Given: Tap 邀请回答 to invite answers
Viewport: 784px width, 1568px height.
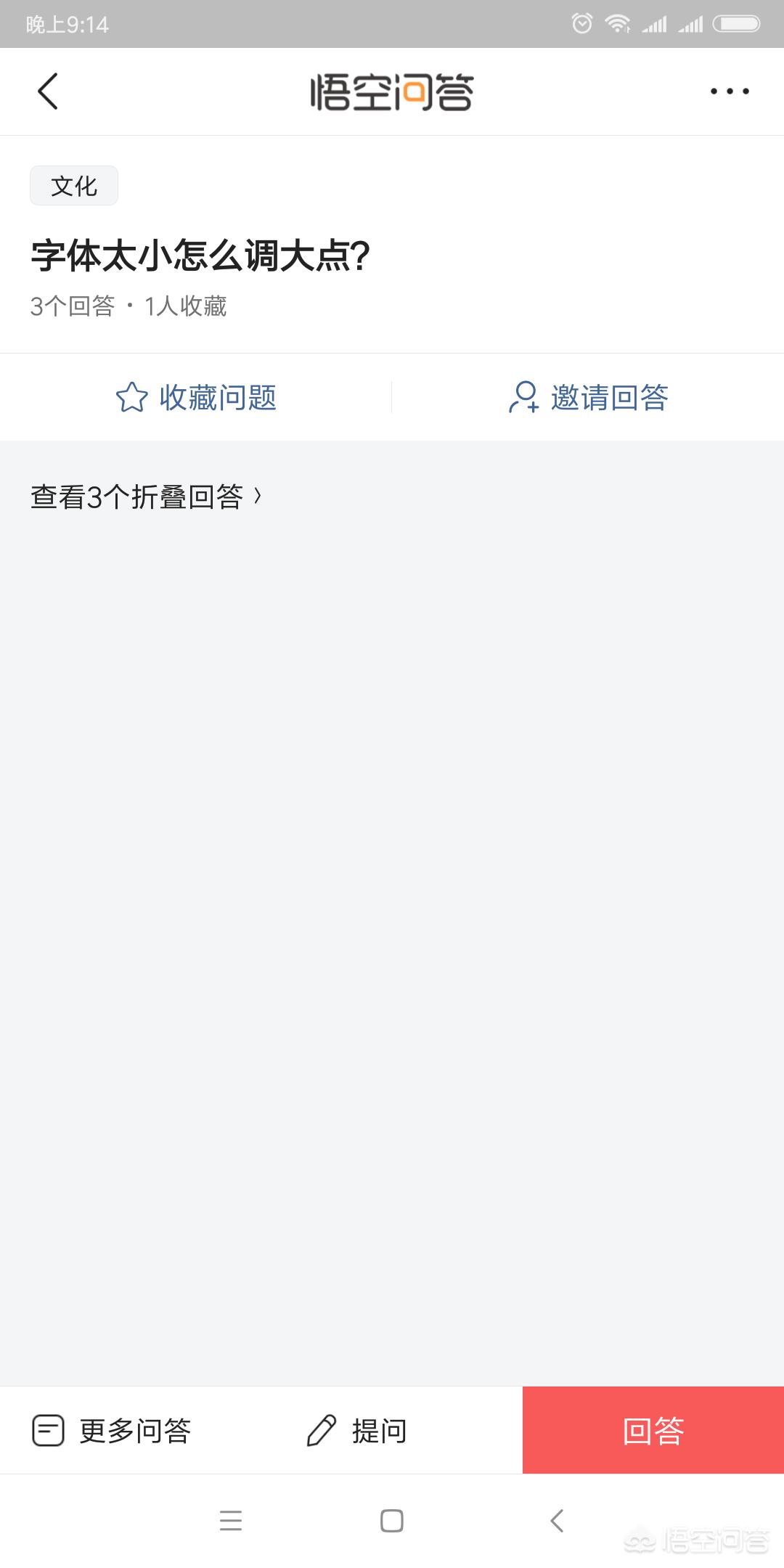Looking at the screenshot, I should coord(610,397).
